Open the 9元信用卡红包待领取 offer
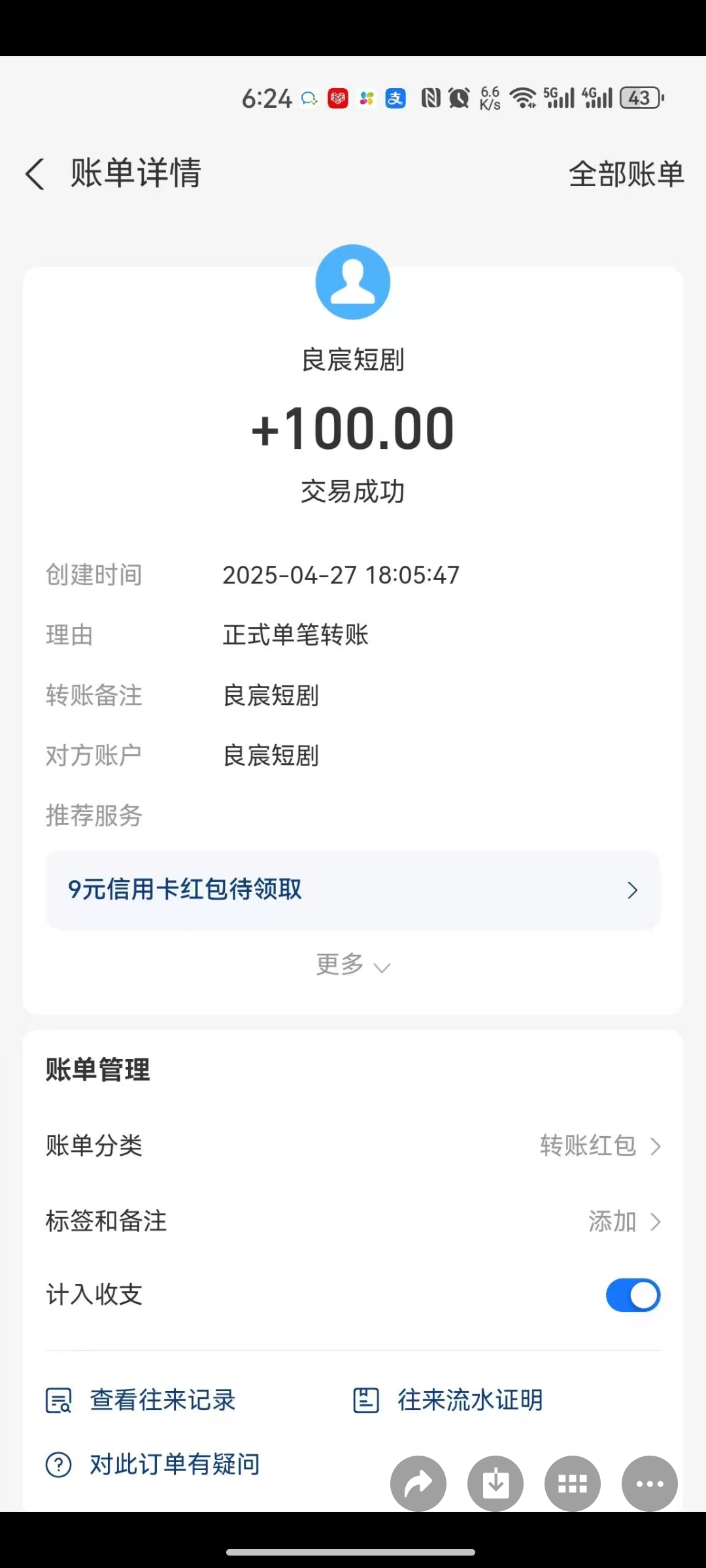Image resolution: width=706 pixels, height=1568 pixels. point(353,890)
